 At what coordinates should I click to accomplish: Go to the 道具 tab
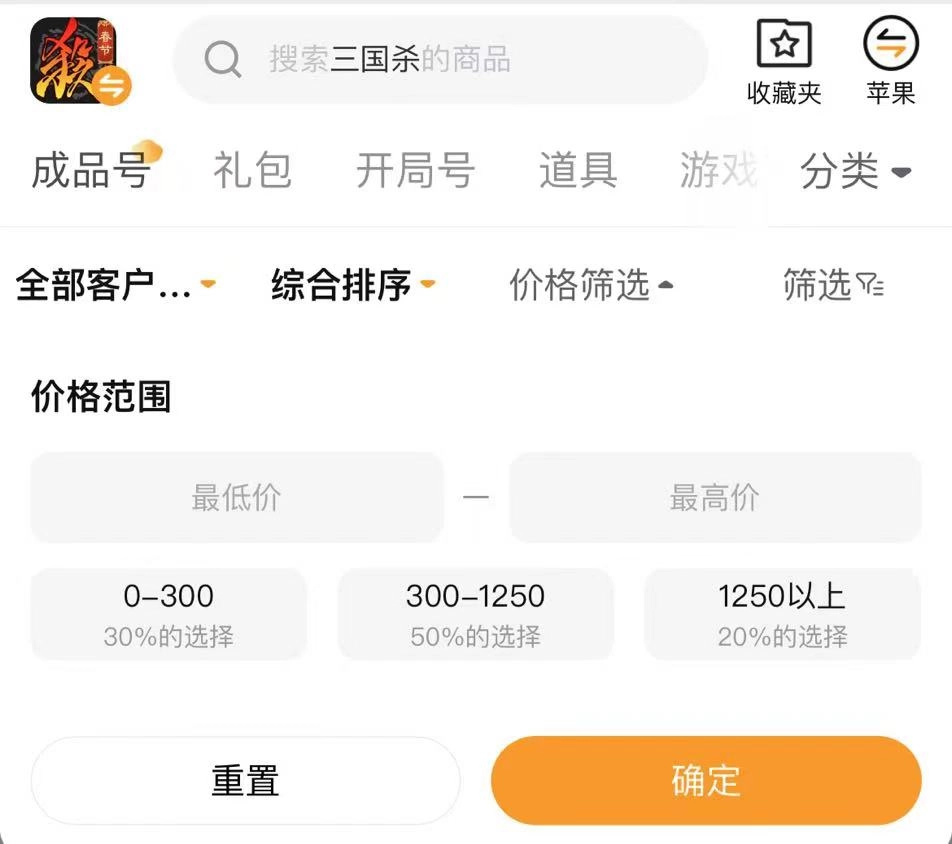point(578,170)
